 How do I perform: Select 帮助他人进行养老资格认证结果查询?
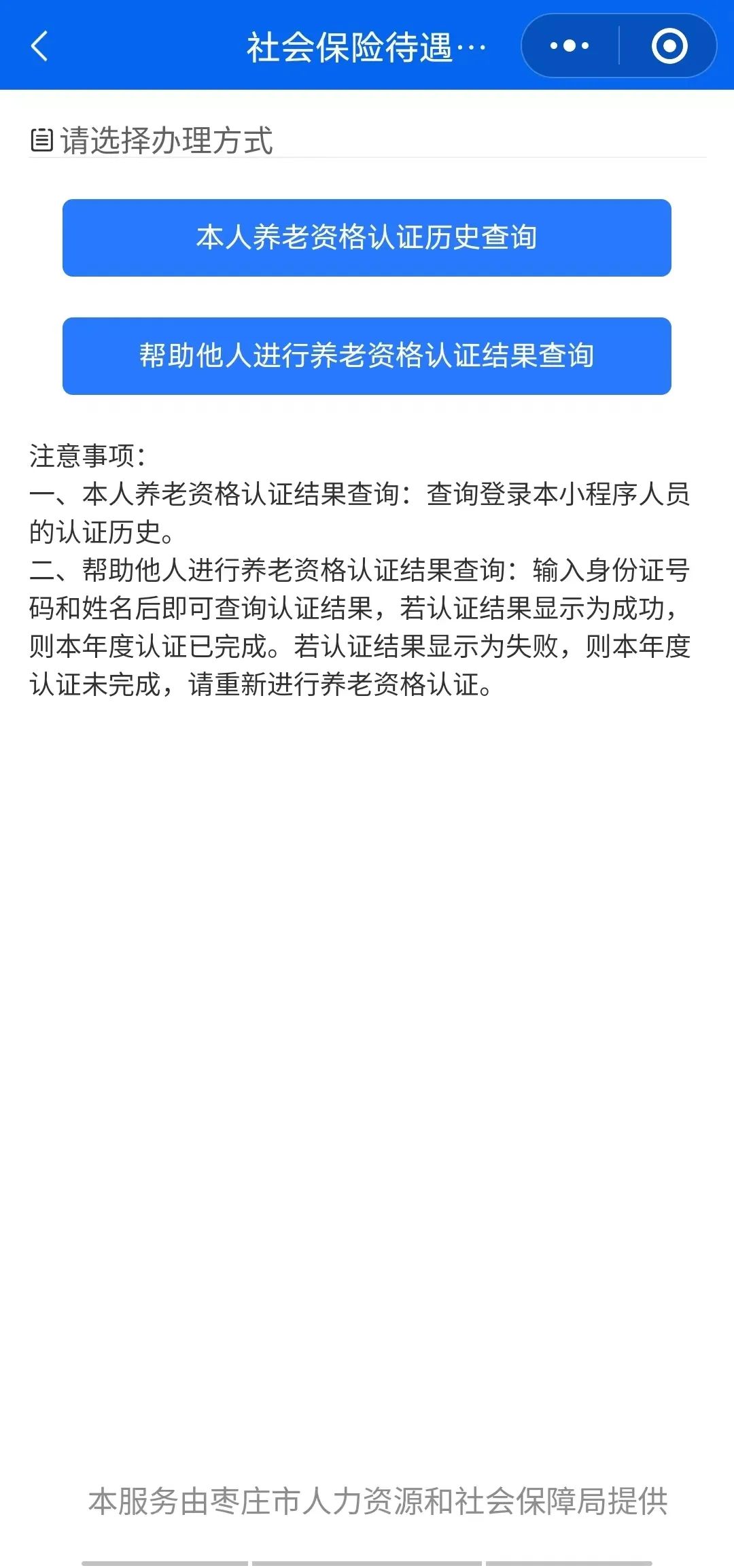367,356
